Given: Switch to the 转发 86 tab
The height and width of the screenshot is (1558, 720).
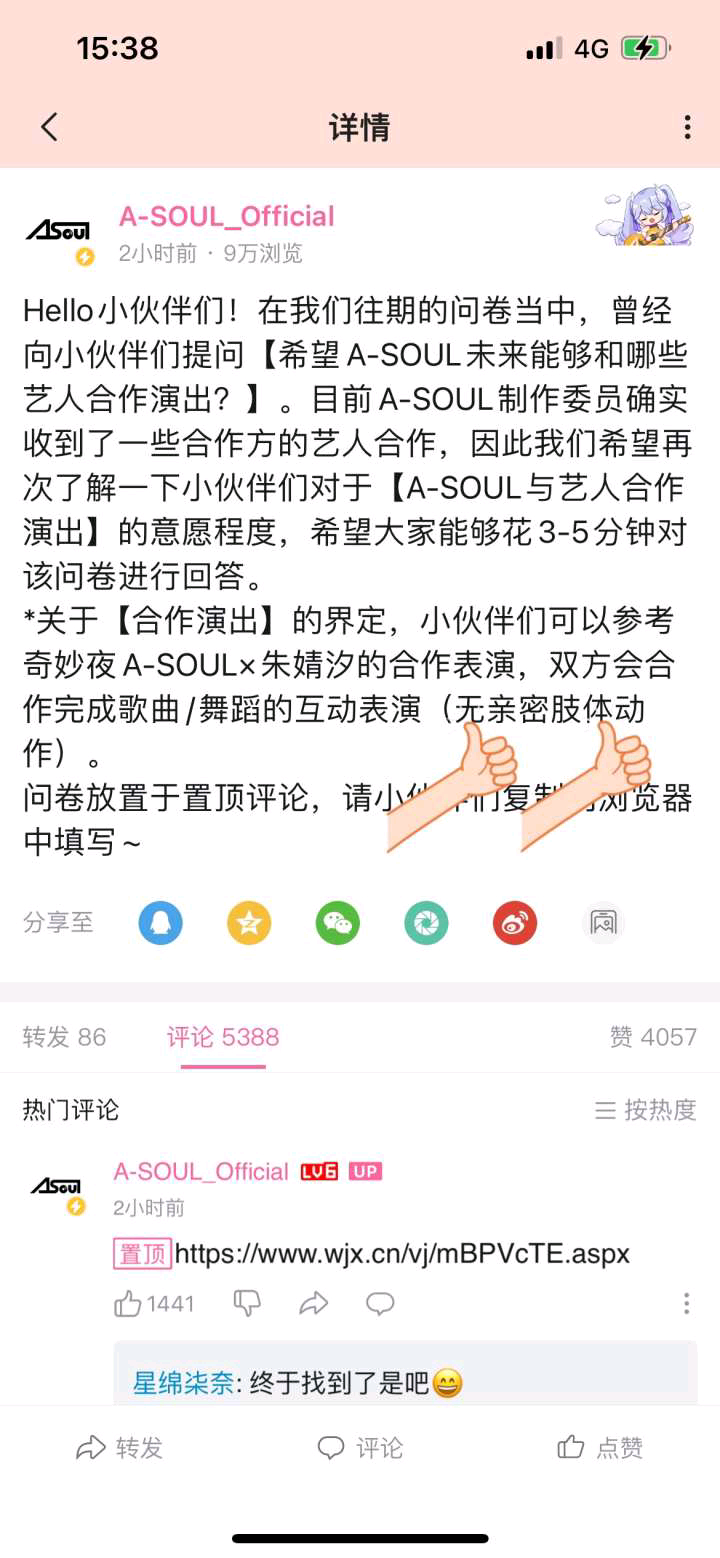Looking at the screenshot, I should pyautogui.click(x=64, y=1037).
